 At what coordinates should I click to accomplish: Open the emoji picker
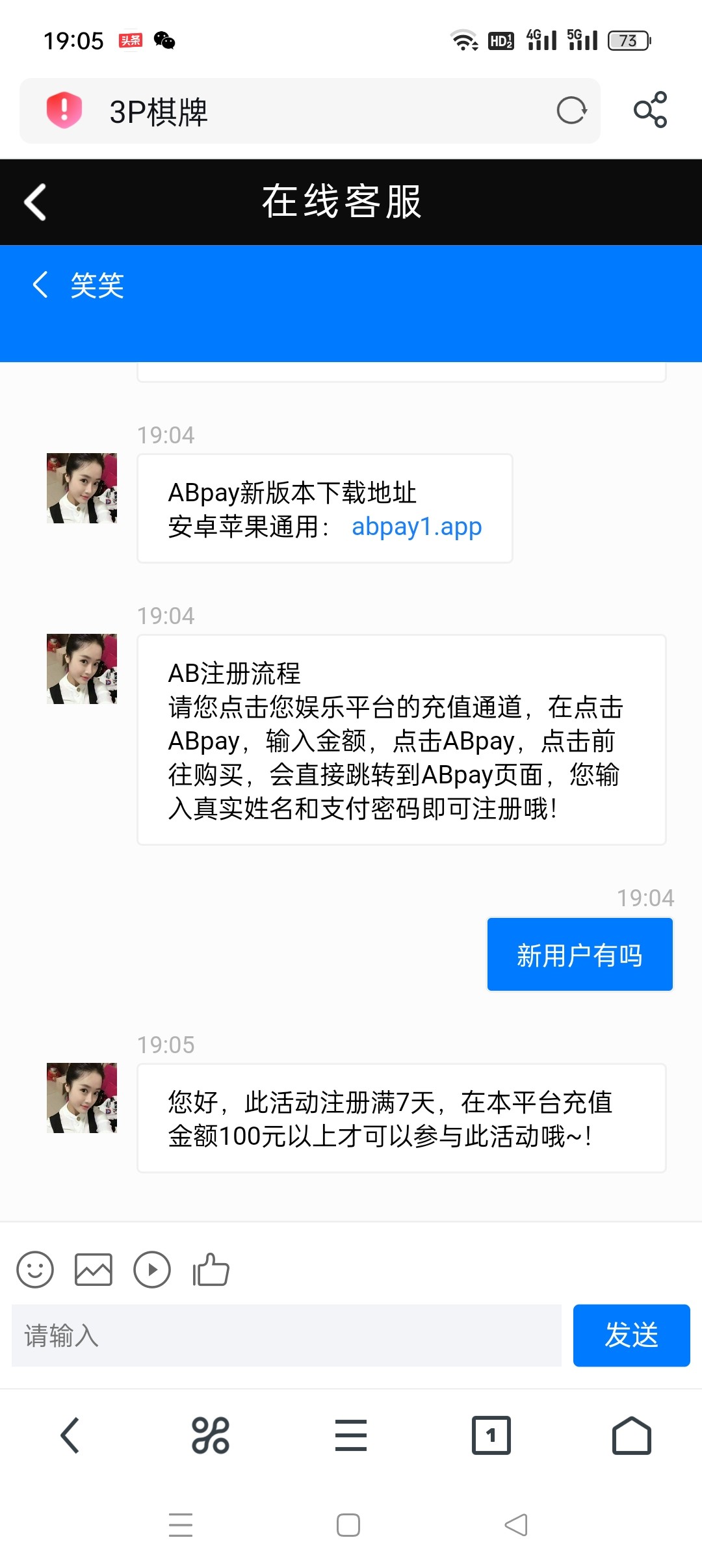point(35,1270)
